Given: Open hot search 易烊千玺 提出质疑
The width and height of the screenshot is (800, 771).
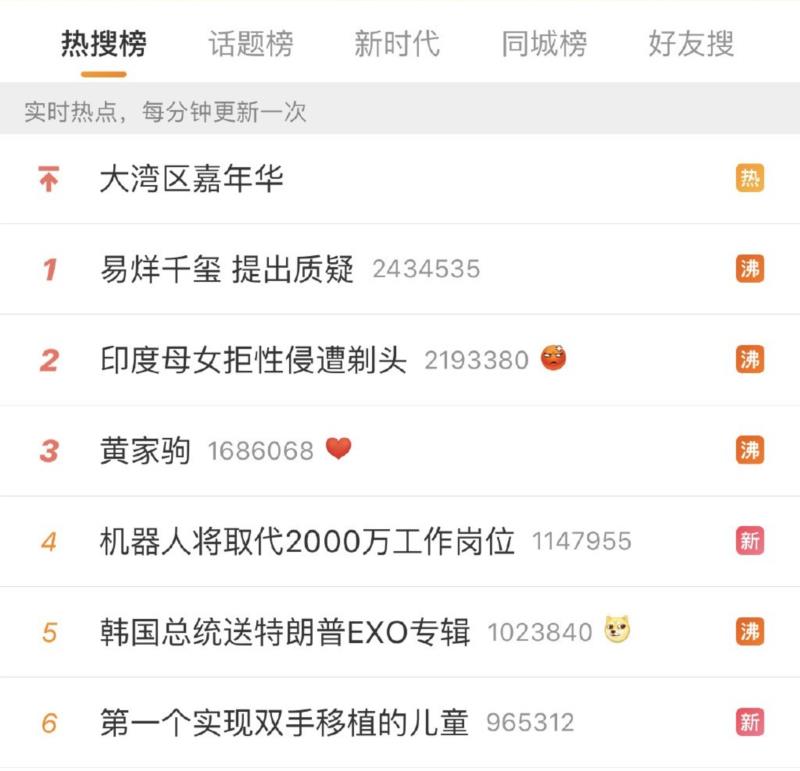Looking at the screenshot, I should tap(228, 269).
